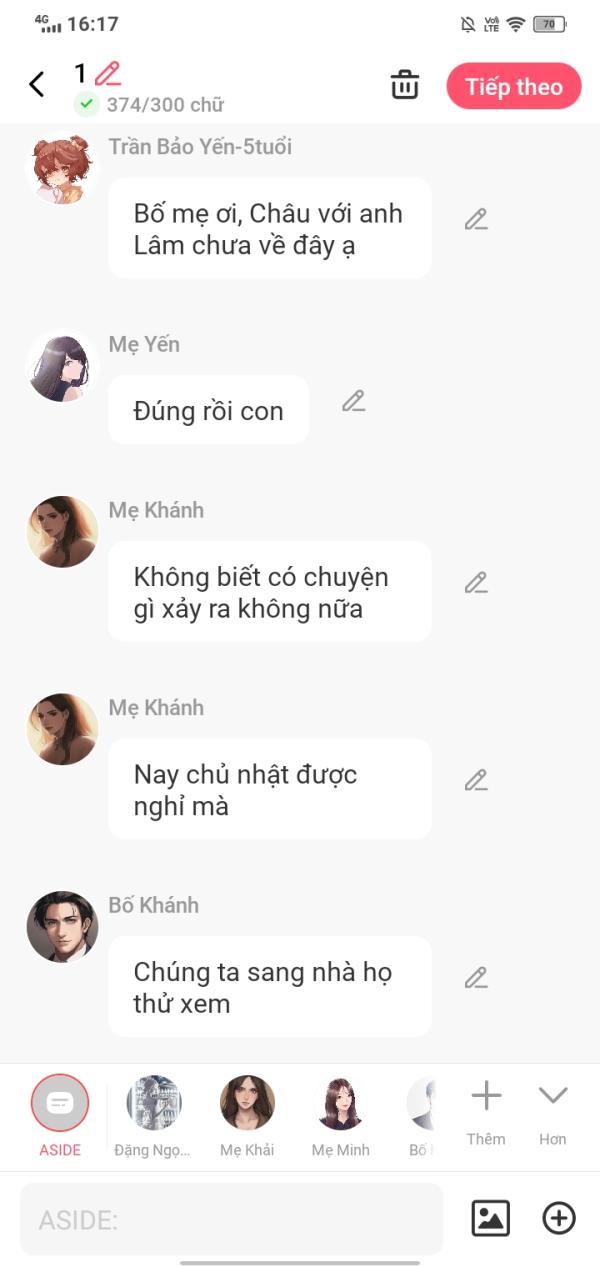Choose character Mẹ Minh
600x1267 pixels.
(340, 1104)
